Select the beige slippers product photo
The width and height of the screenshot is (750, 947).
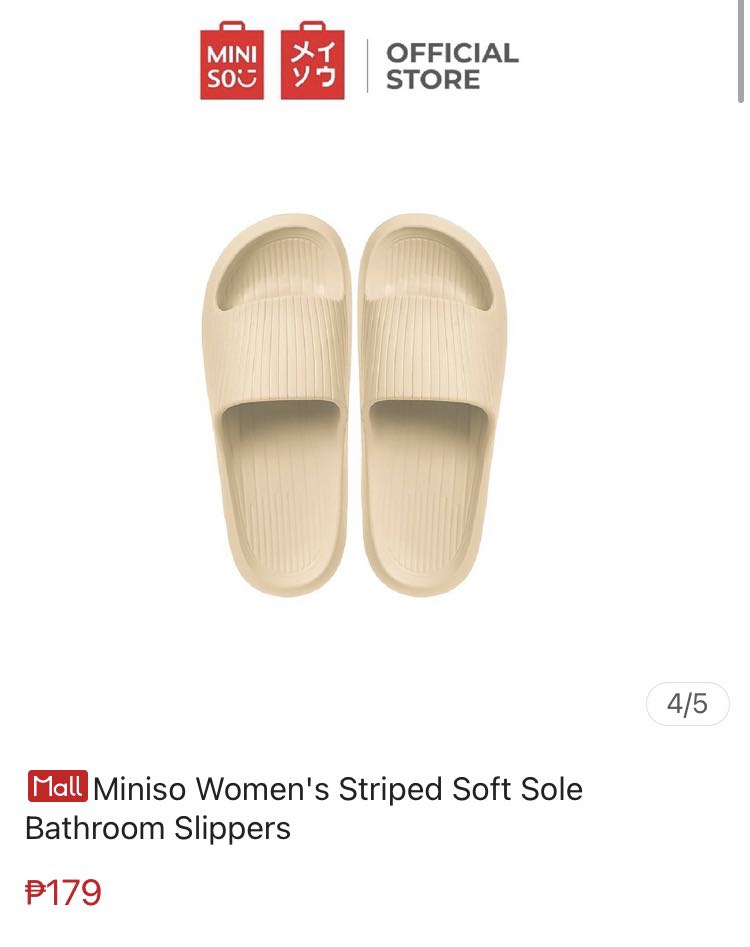click(360, 400)
